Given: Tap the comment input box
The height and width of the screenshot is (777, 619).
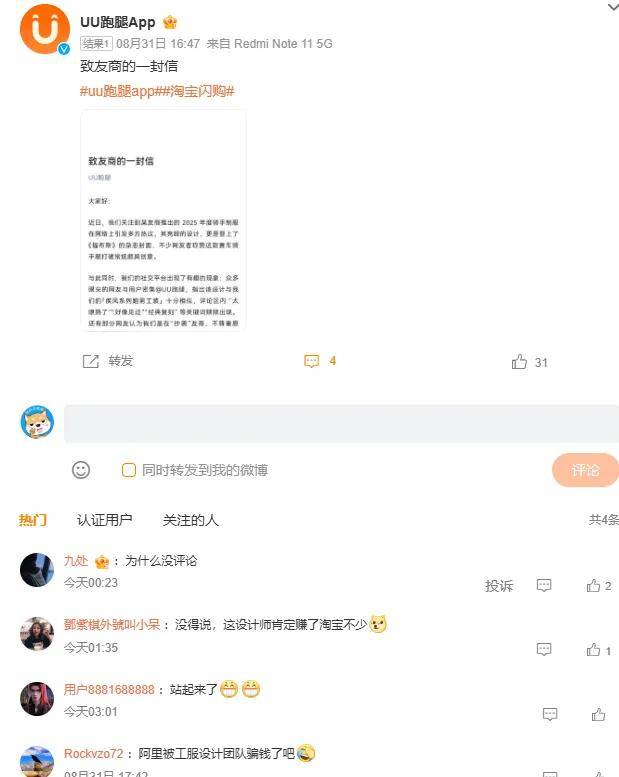Looking at the screenshot, I should pyautogui.click(x=340, y=423).
